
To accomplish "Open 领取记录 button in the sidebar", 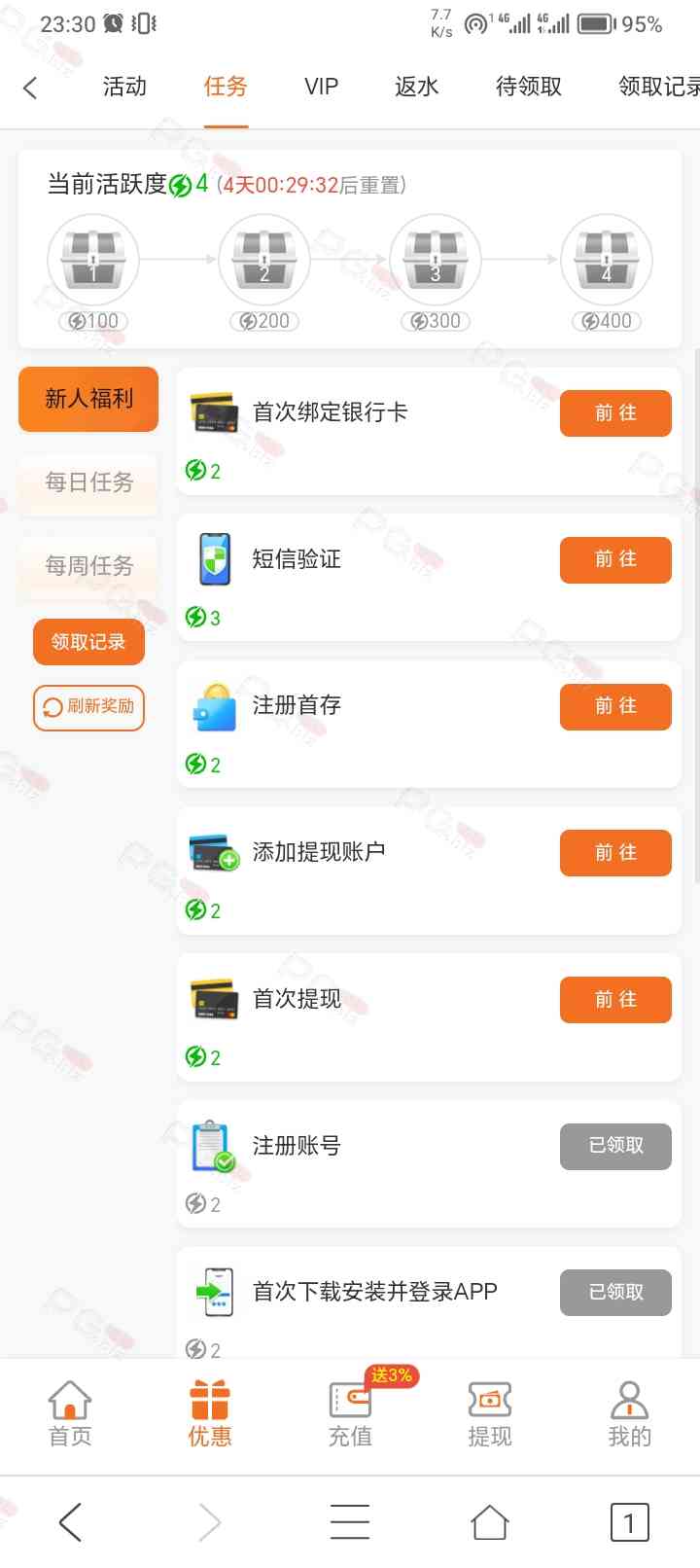I will [x=88, y=642].
